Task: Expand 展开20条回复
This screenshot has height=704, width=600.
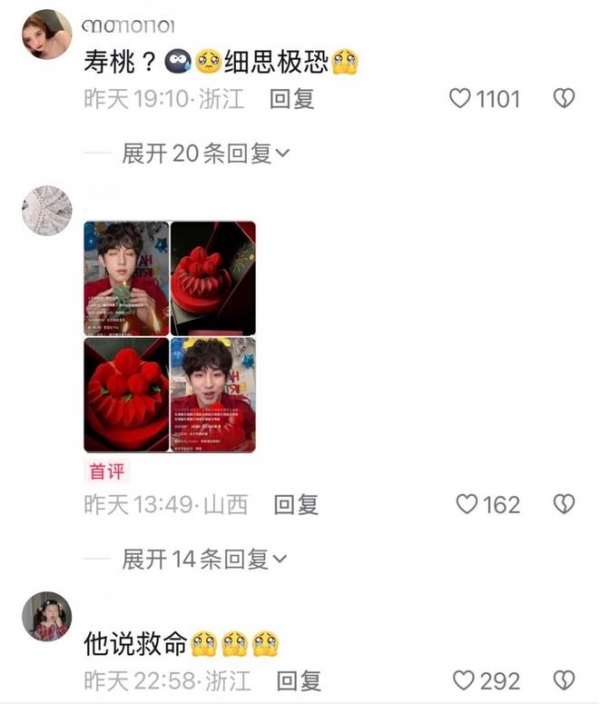Action: click(205, 153)
